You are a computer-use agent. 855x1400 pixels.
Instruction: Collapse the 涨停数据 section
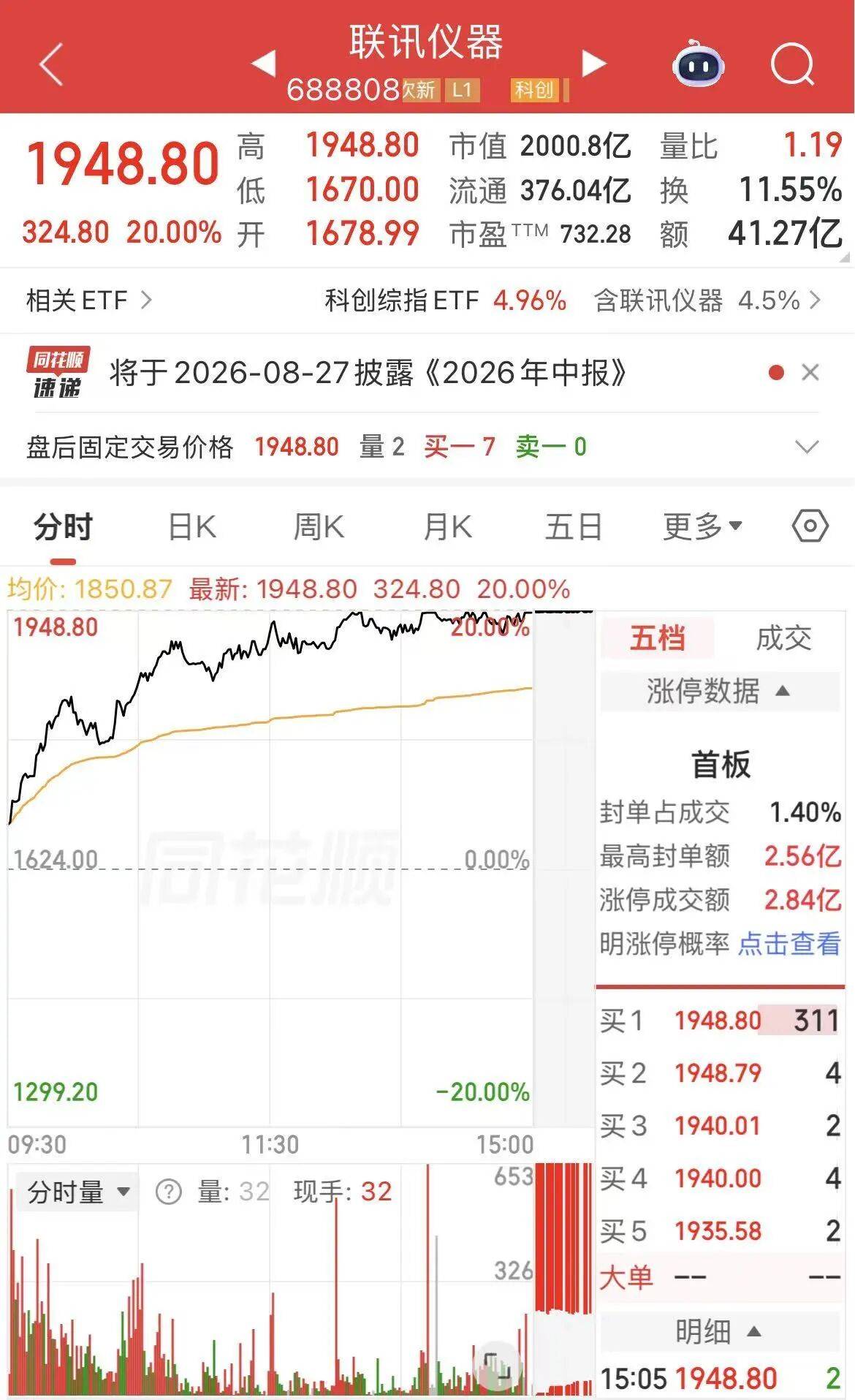point(719,691)
